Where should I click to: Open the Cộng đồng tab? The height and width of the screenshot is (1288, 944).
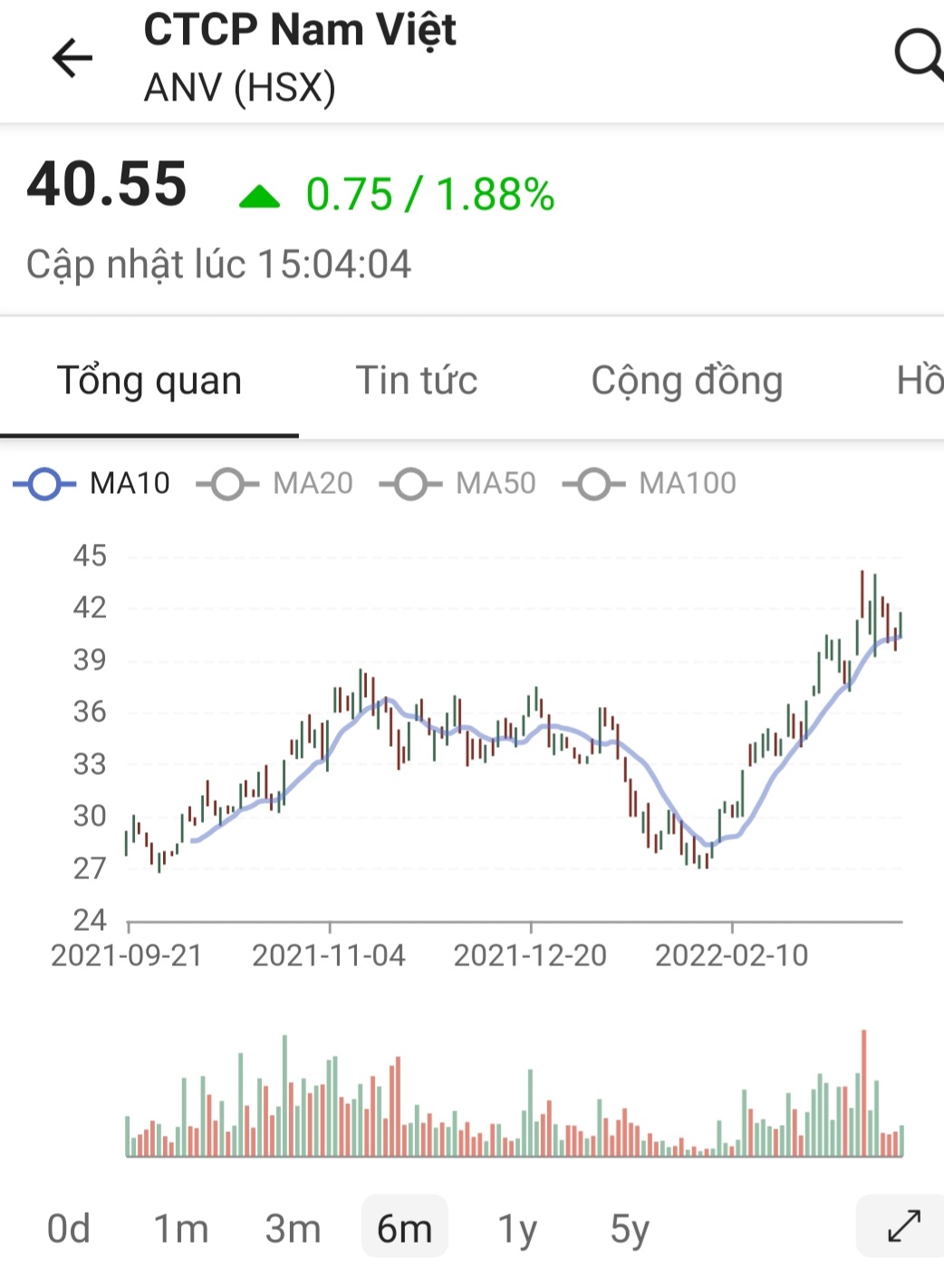[x=687, y=381]
